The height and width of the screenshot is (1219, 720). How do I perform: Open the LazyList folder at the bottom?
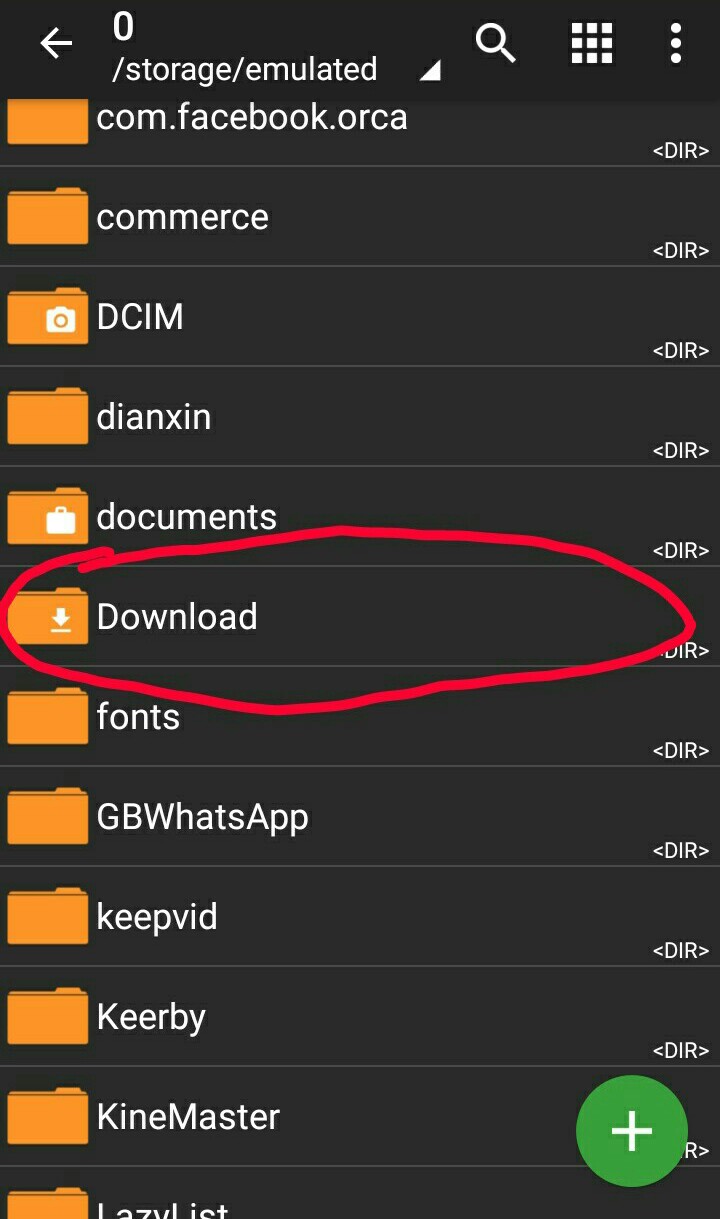[162, 1205]
